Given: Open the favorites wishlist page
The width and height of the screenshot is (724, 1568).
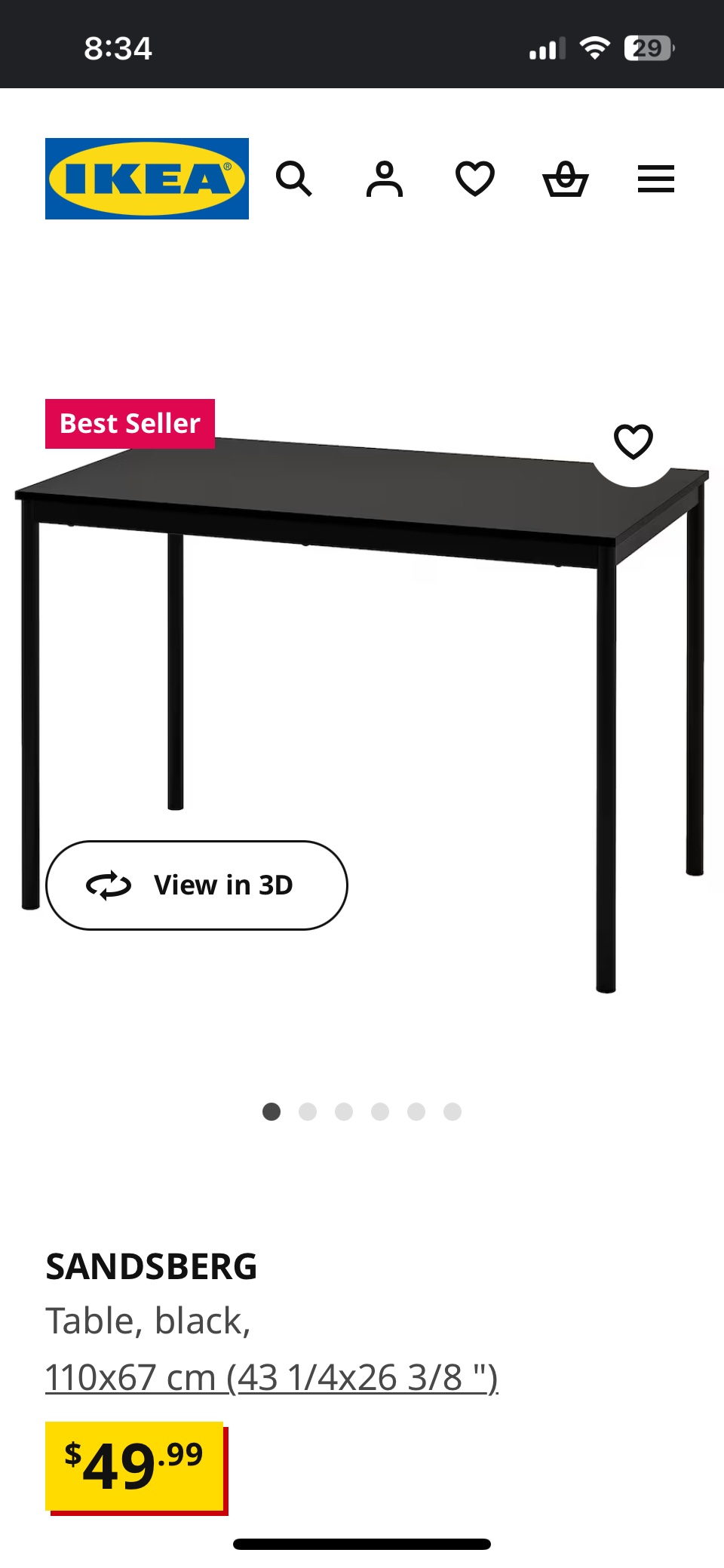Looking at the screenshot, I should 474,180.
